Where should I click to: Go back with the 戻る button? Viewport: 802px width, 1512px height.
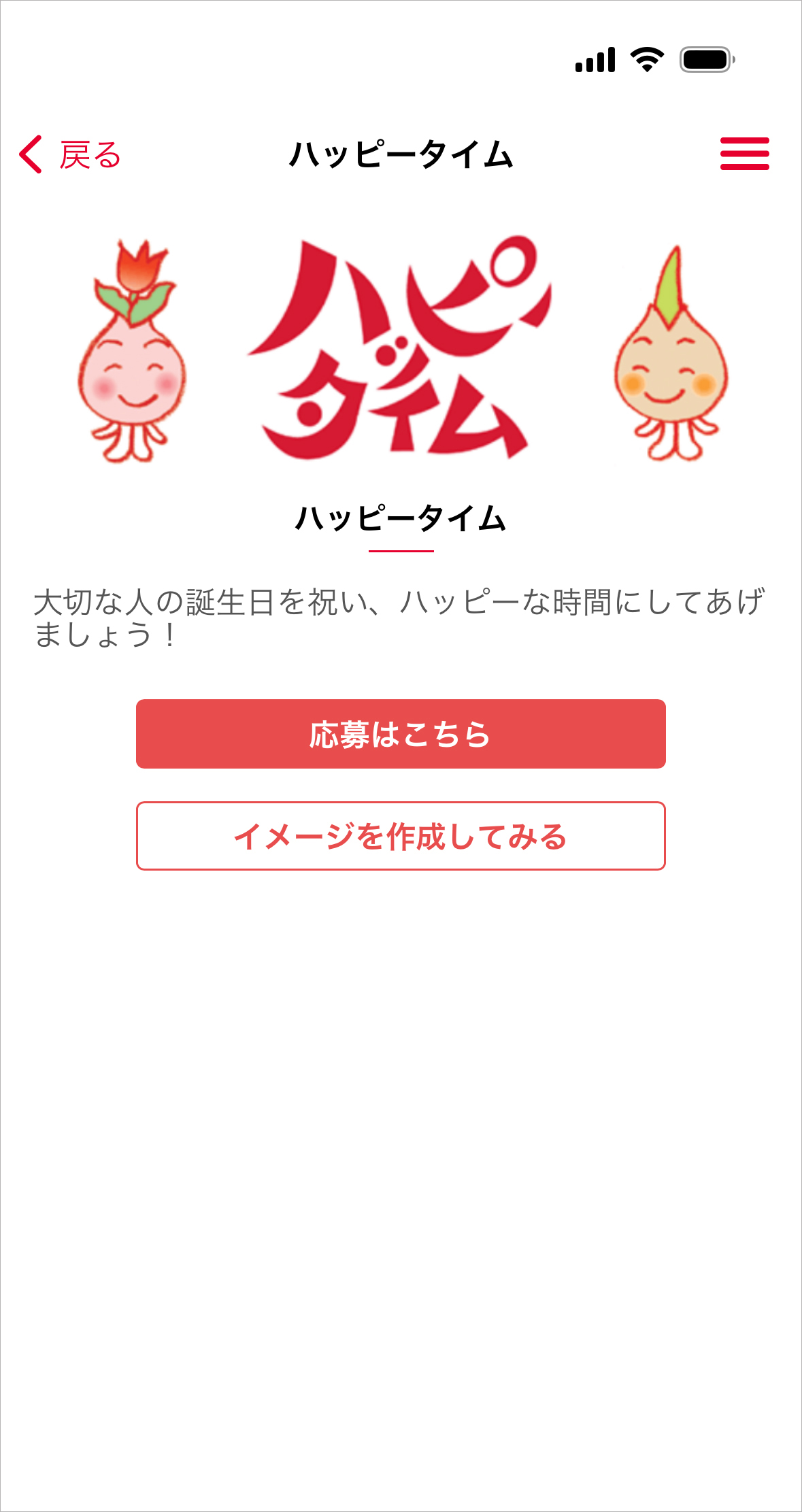pos(70,154)
